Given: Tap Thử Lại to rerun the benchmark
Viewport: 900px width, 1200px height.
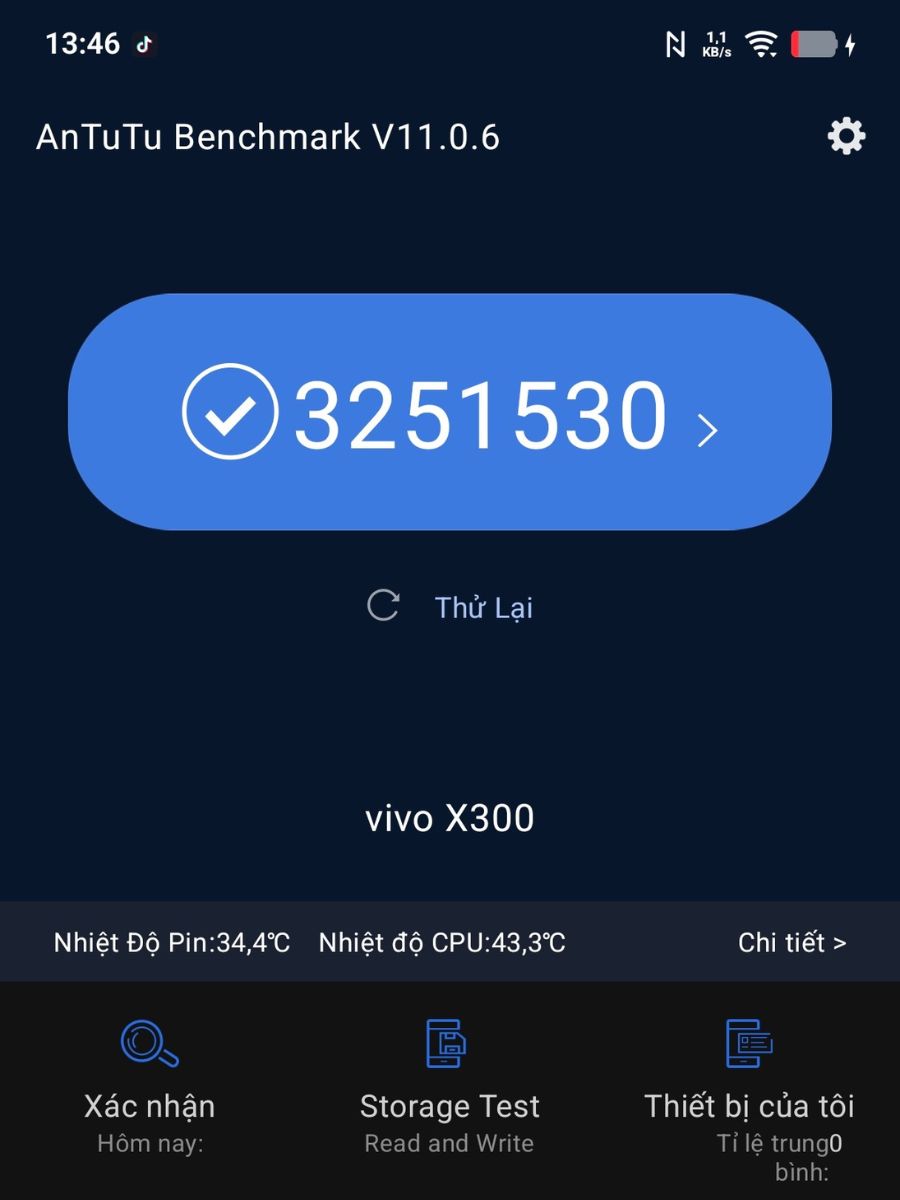Looking at the screenshot, I should pyautogui.click(x=483, y=607).
